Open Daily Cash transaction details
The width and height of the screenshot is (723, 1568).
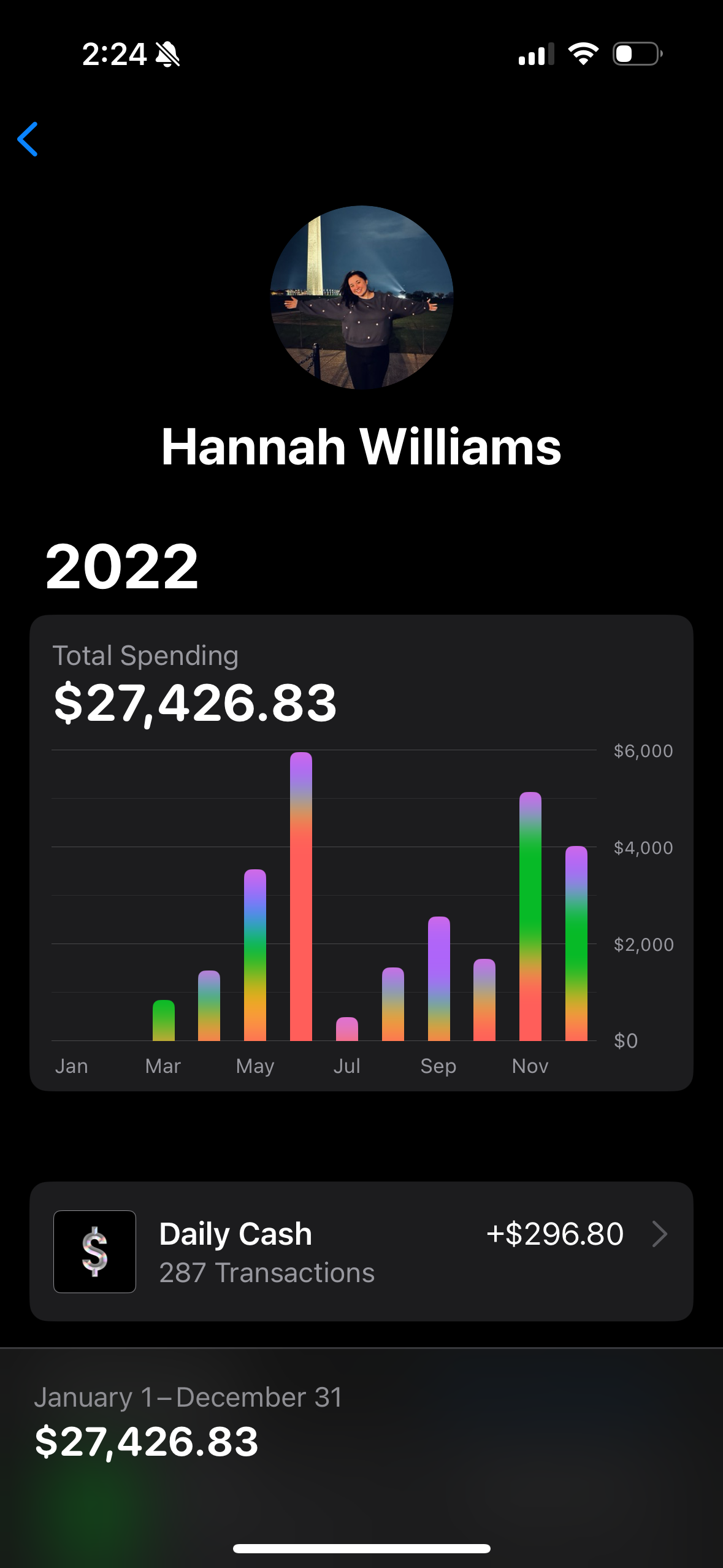pos(361,1251)
